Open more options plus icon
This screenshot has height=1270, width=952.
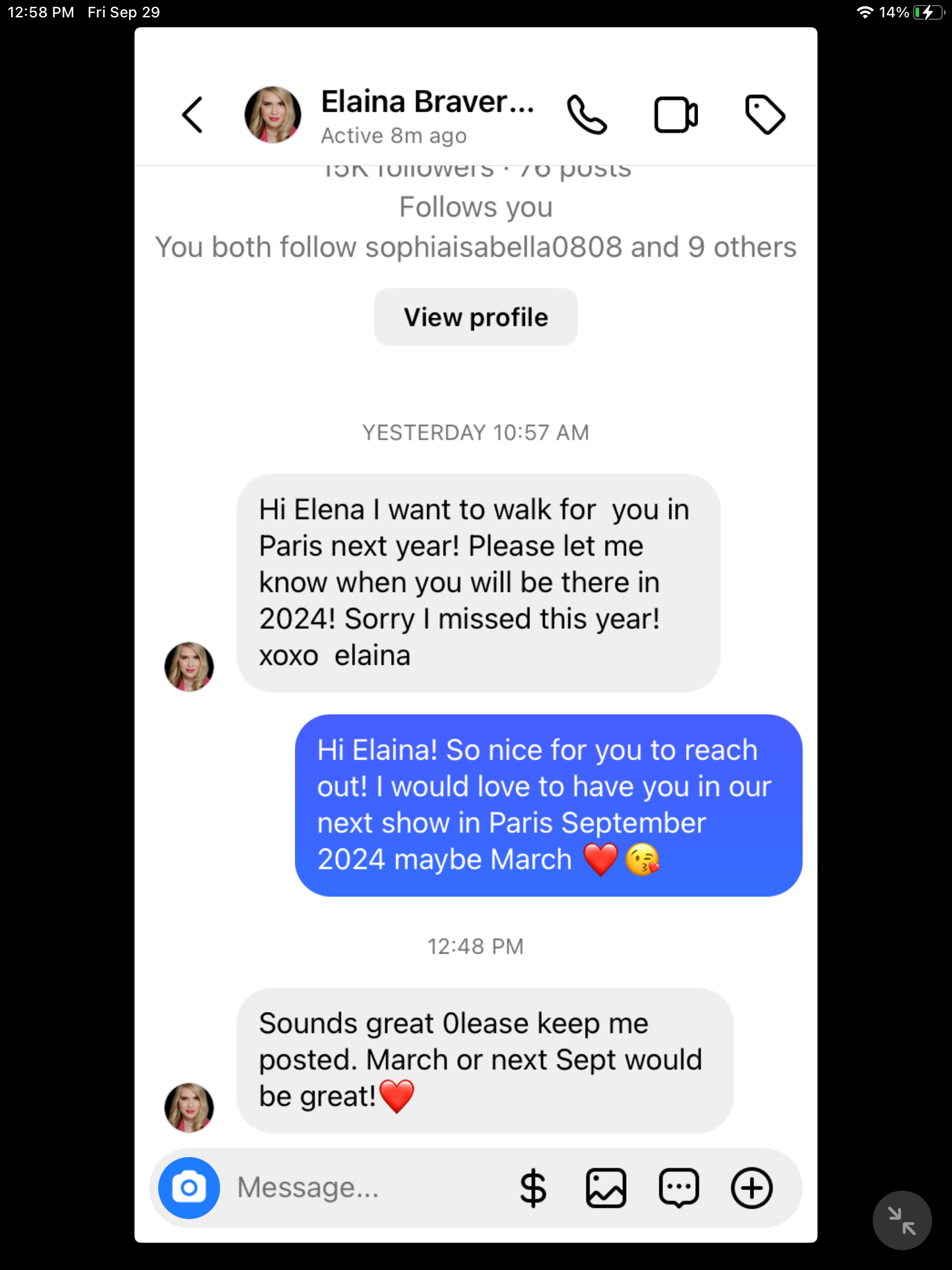(751, 1188)
